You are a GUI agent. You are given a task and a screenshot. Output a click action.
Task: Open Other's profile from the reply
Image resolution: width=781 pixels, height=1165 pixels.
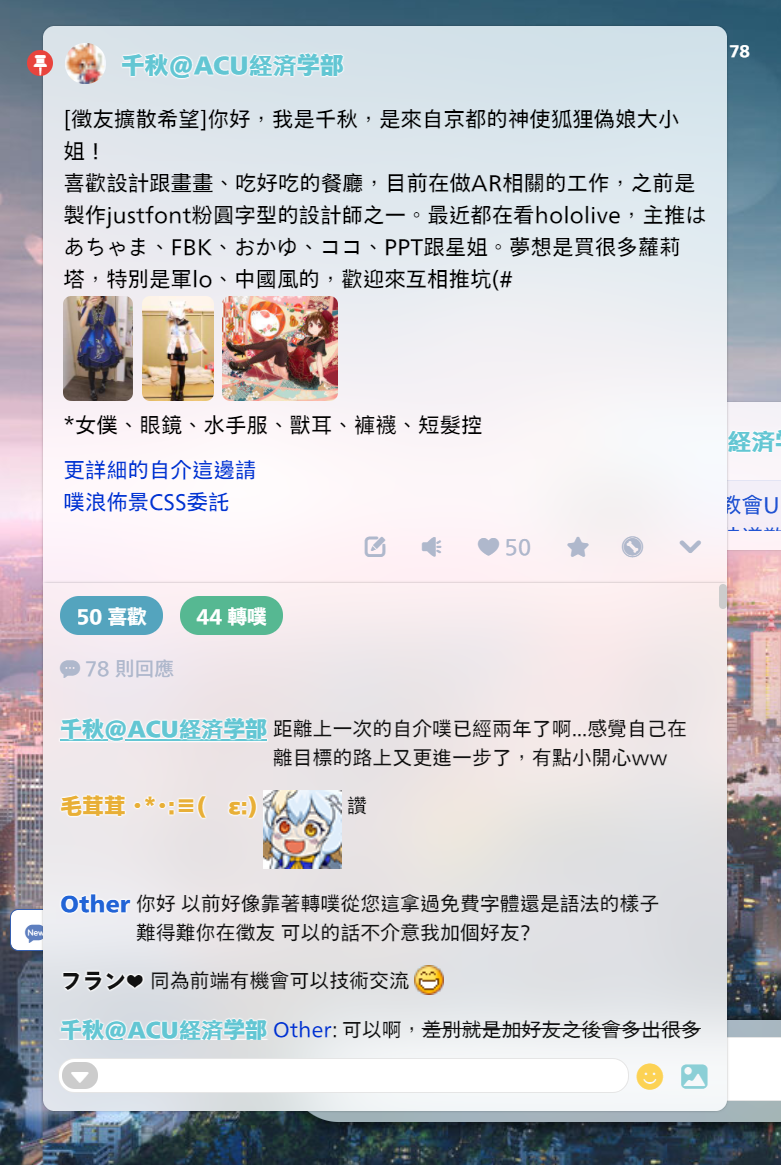95,904
